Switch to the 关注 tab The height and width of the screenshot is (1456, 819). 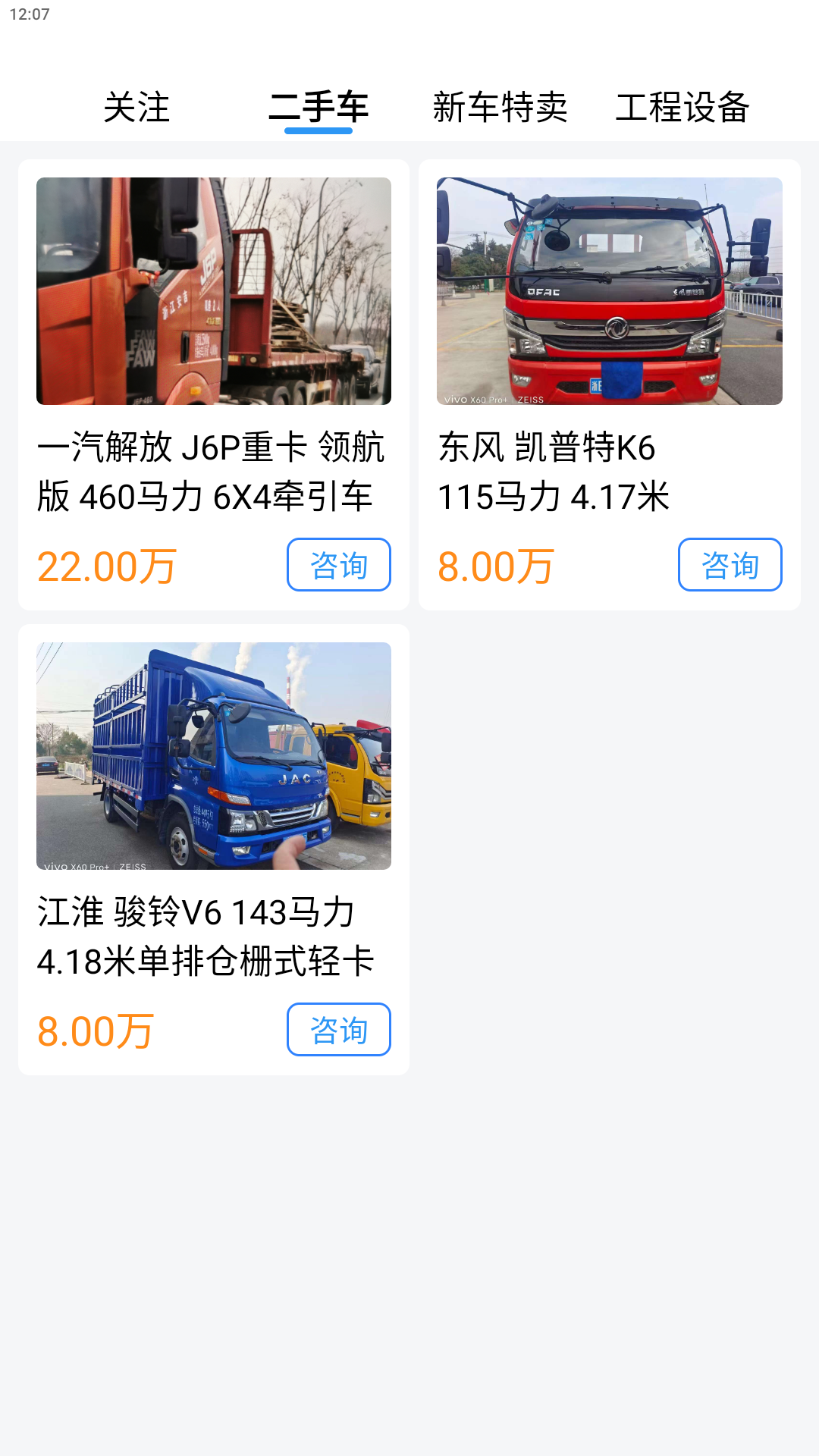point(137,108)
